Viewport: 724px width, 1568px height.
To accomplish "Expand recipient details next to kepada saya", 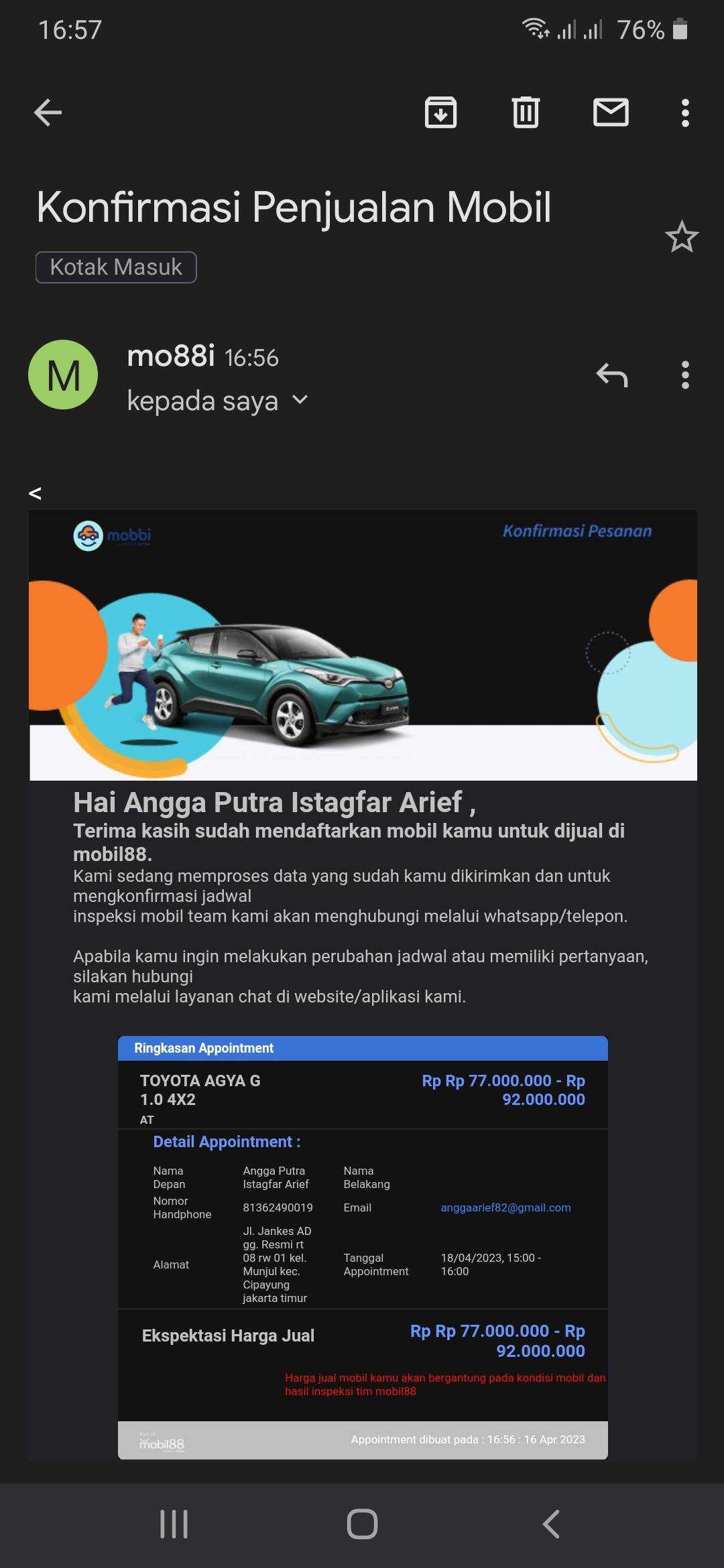I will coord(300,400).
